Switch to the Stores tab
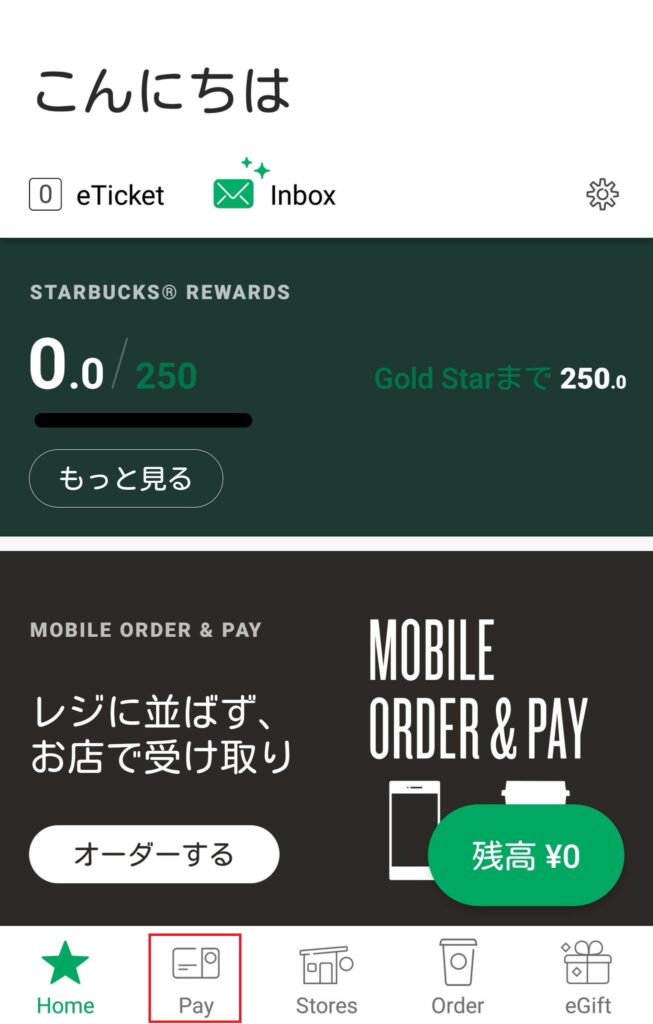The width and height of the screenshot is (653, 1024). [326, 978]
